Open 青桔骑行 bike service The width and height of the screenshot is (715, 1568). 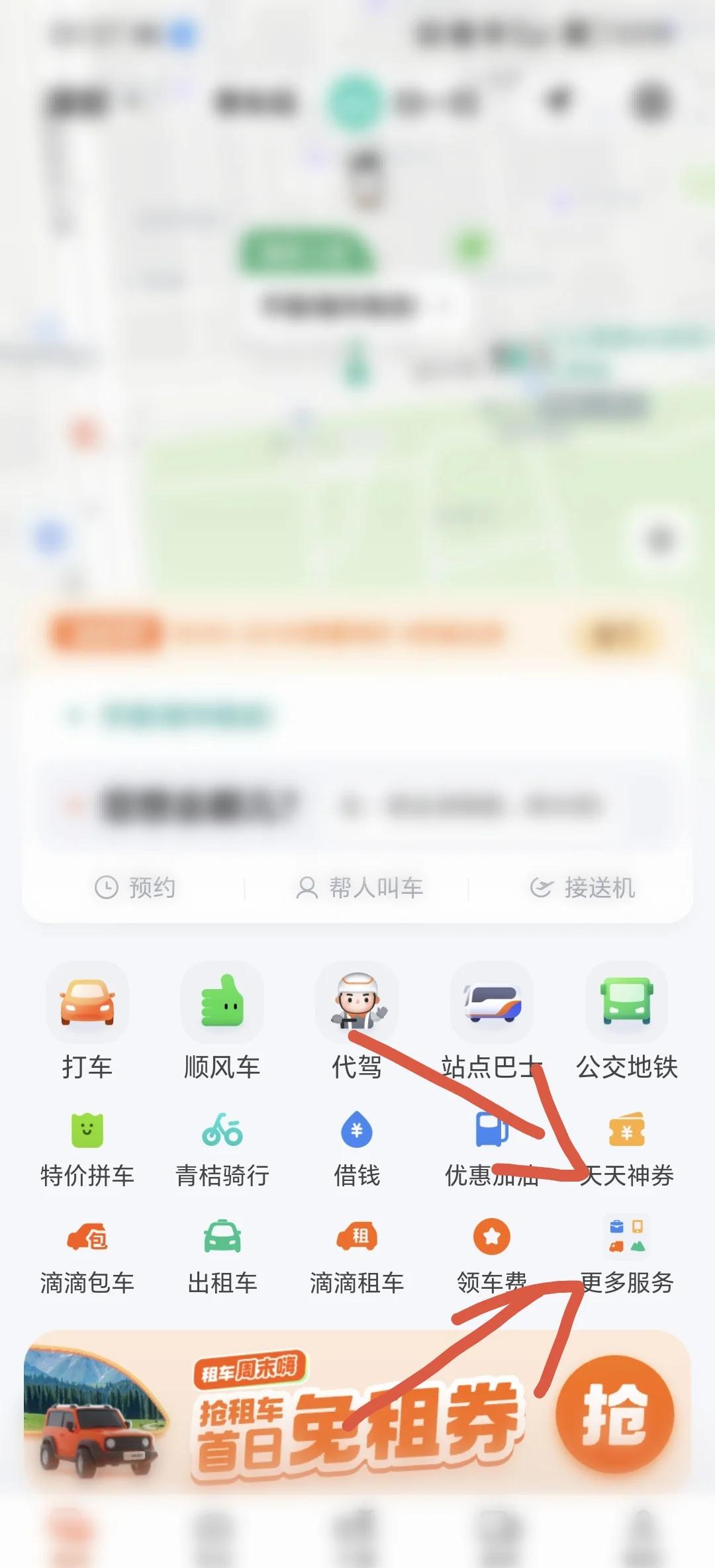coord(222,1150)
